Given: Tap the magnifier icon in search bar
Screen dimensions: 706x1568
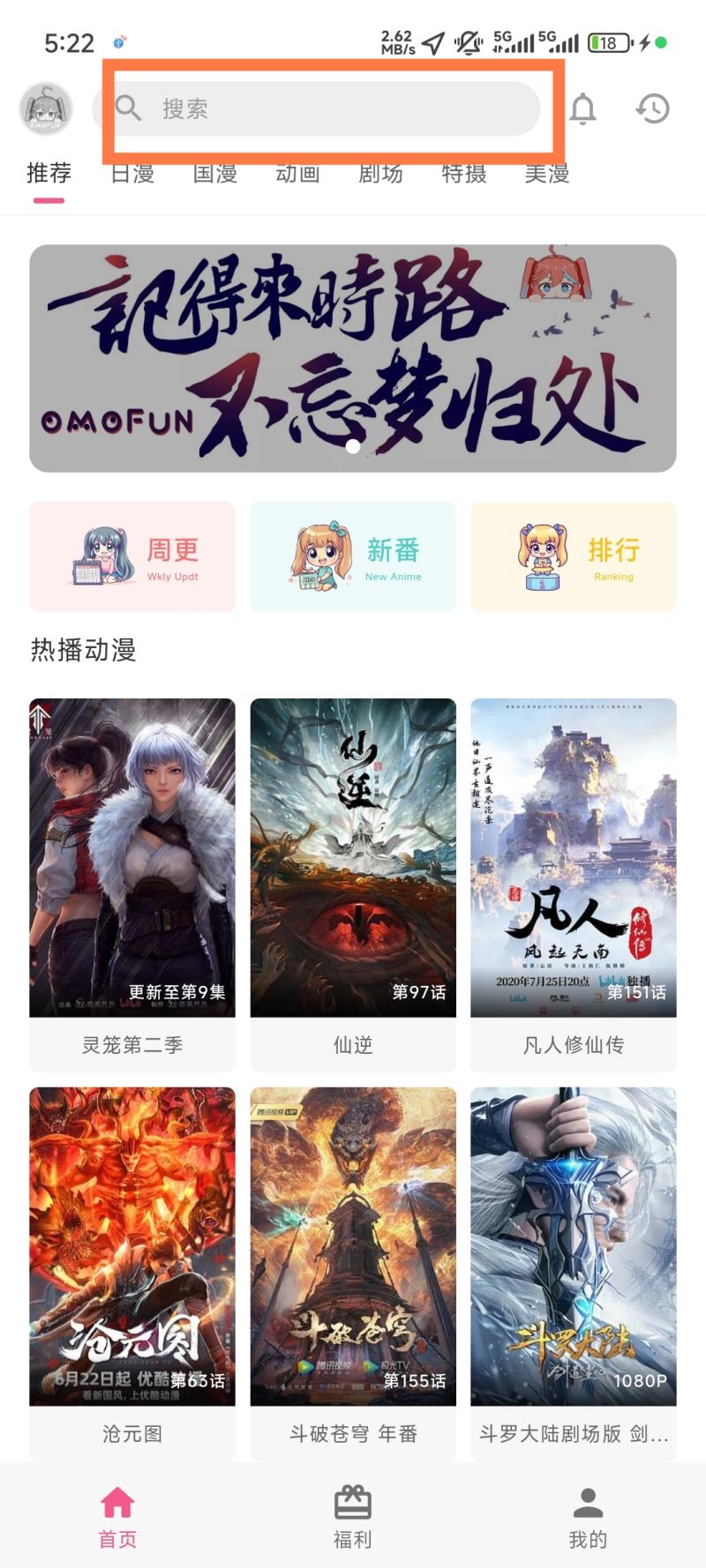Looking at the screenshot, I should pos(129,108).
